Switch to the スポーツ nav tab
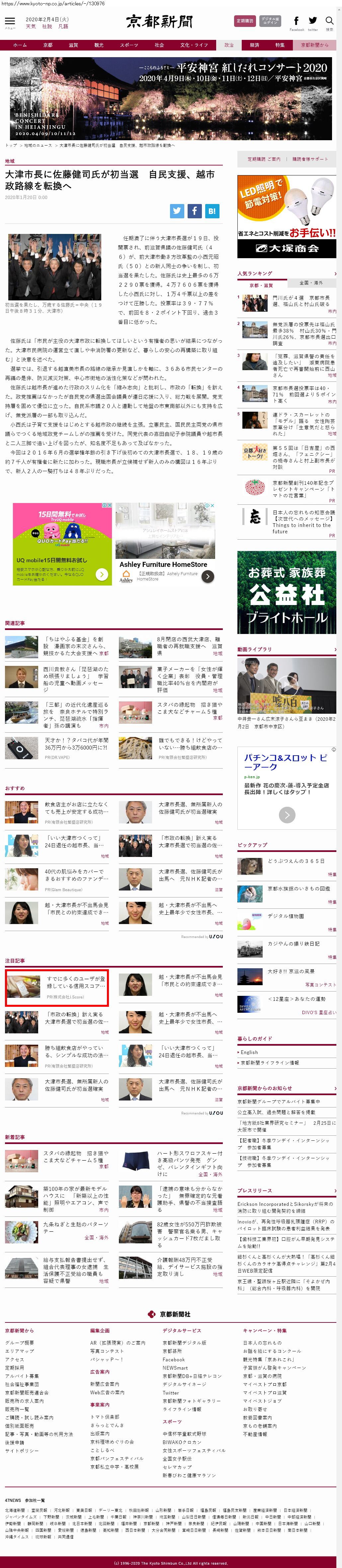 128,45
